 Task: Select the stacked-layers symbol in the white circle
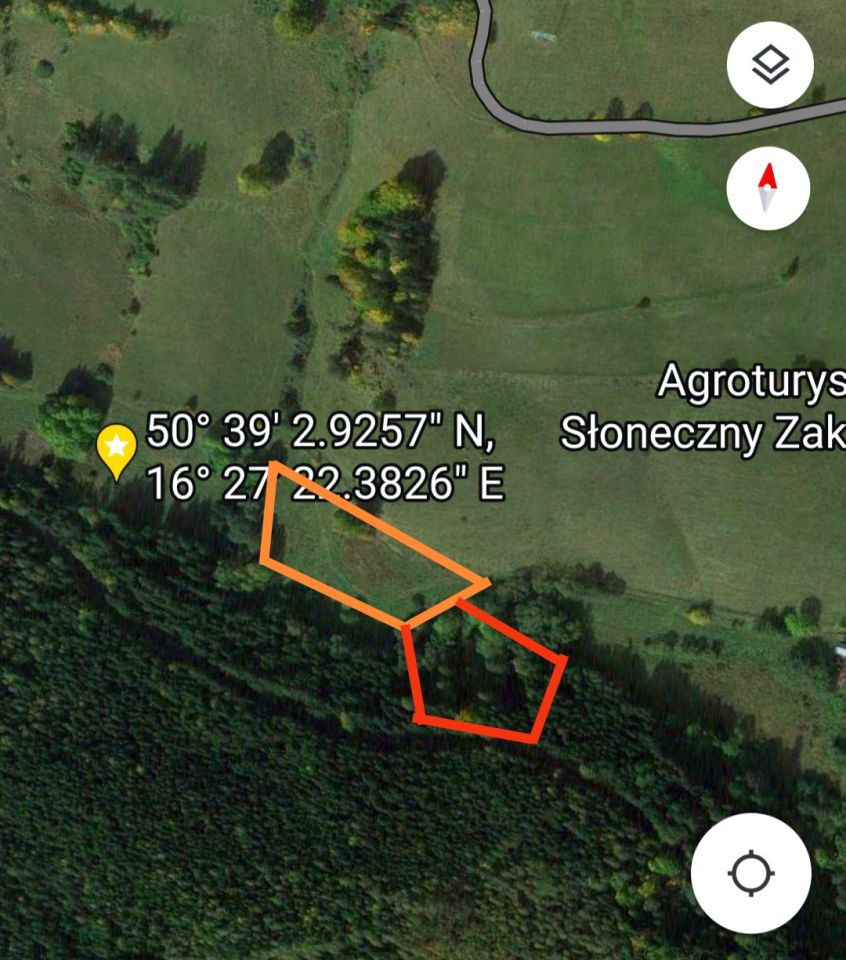coord(768,62)
